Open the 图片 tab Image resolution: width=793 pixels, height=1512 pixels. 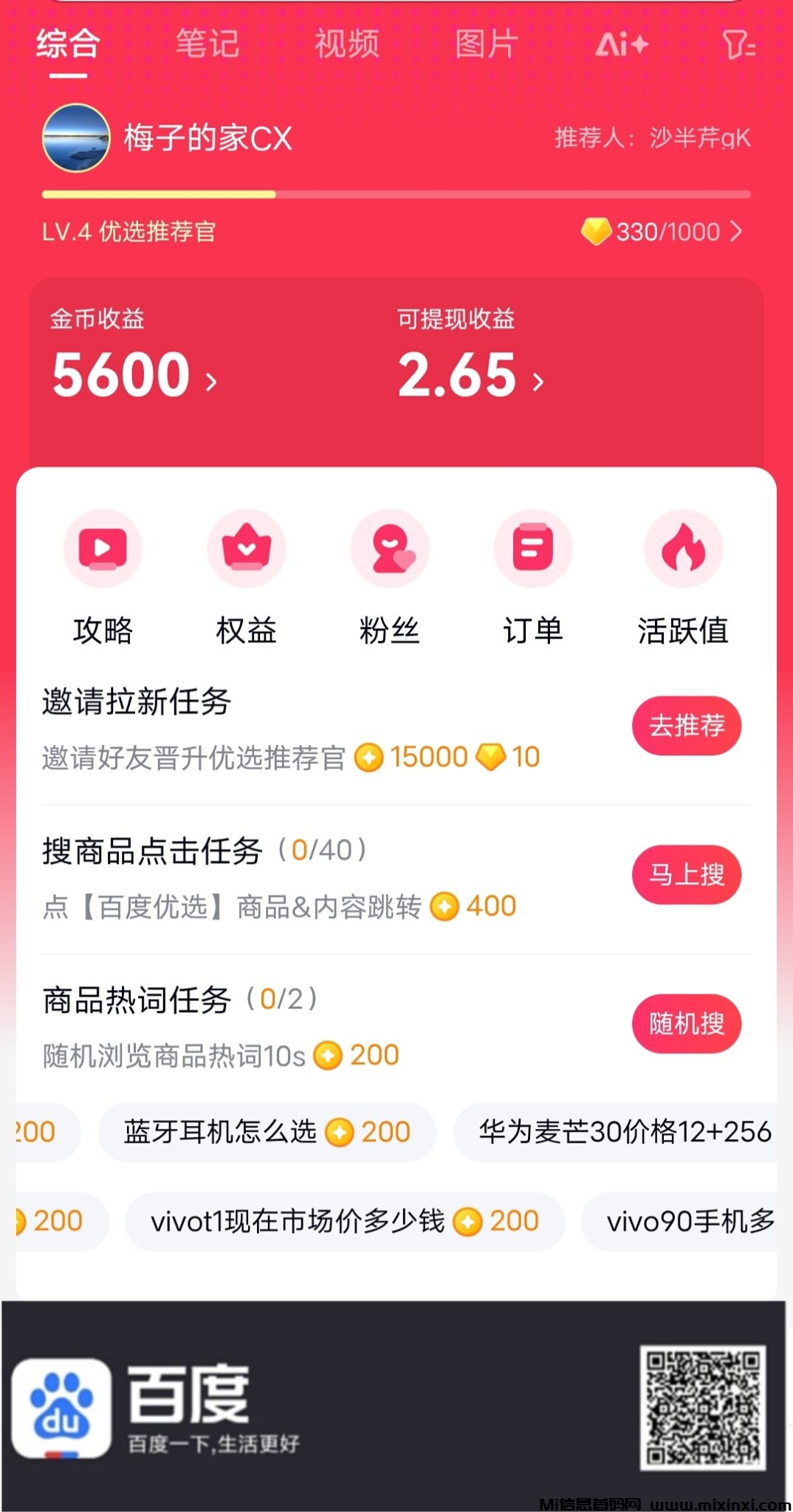[x=487, y=44]
